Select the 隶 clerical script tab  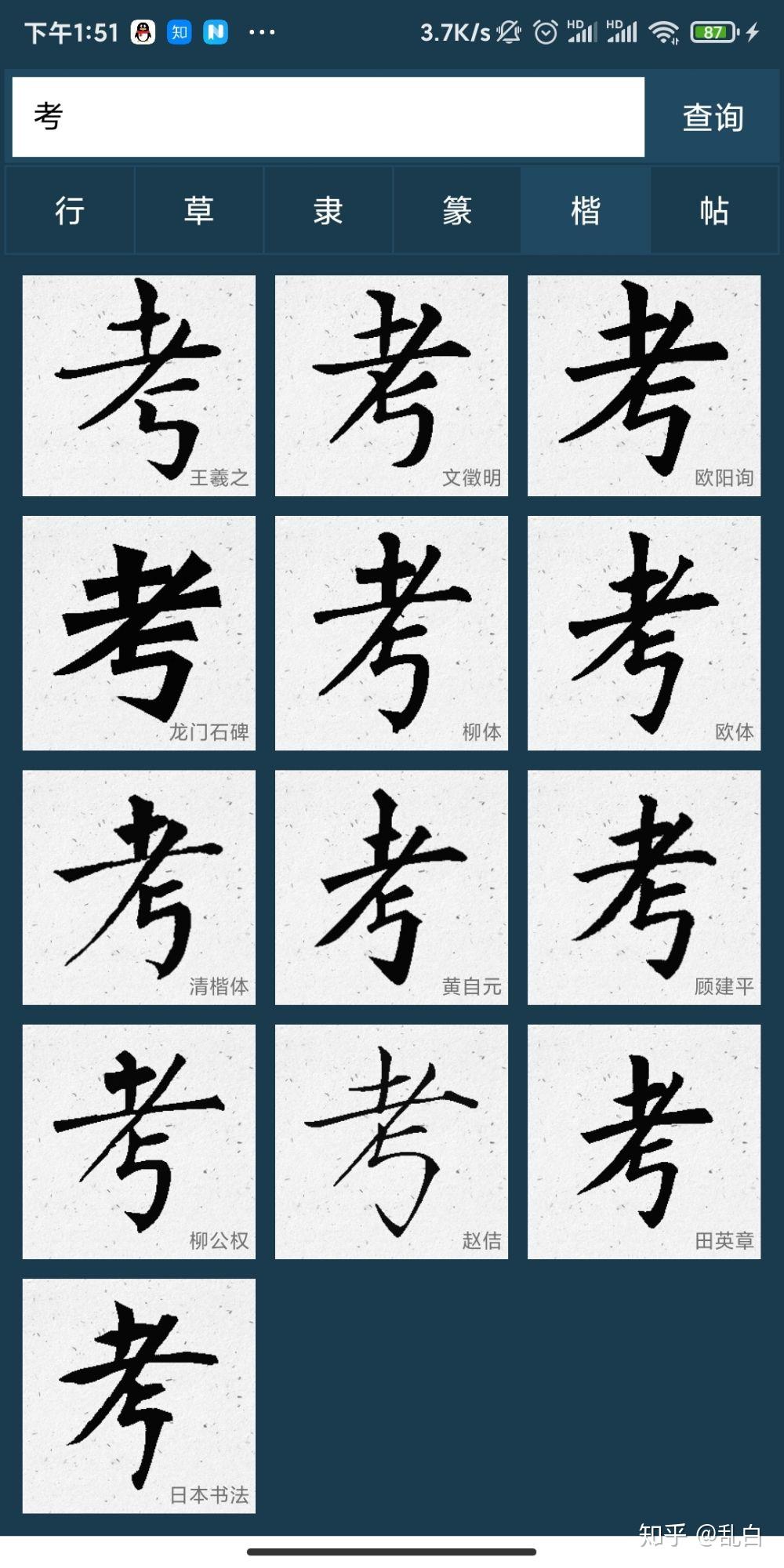pos(328,210)
